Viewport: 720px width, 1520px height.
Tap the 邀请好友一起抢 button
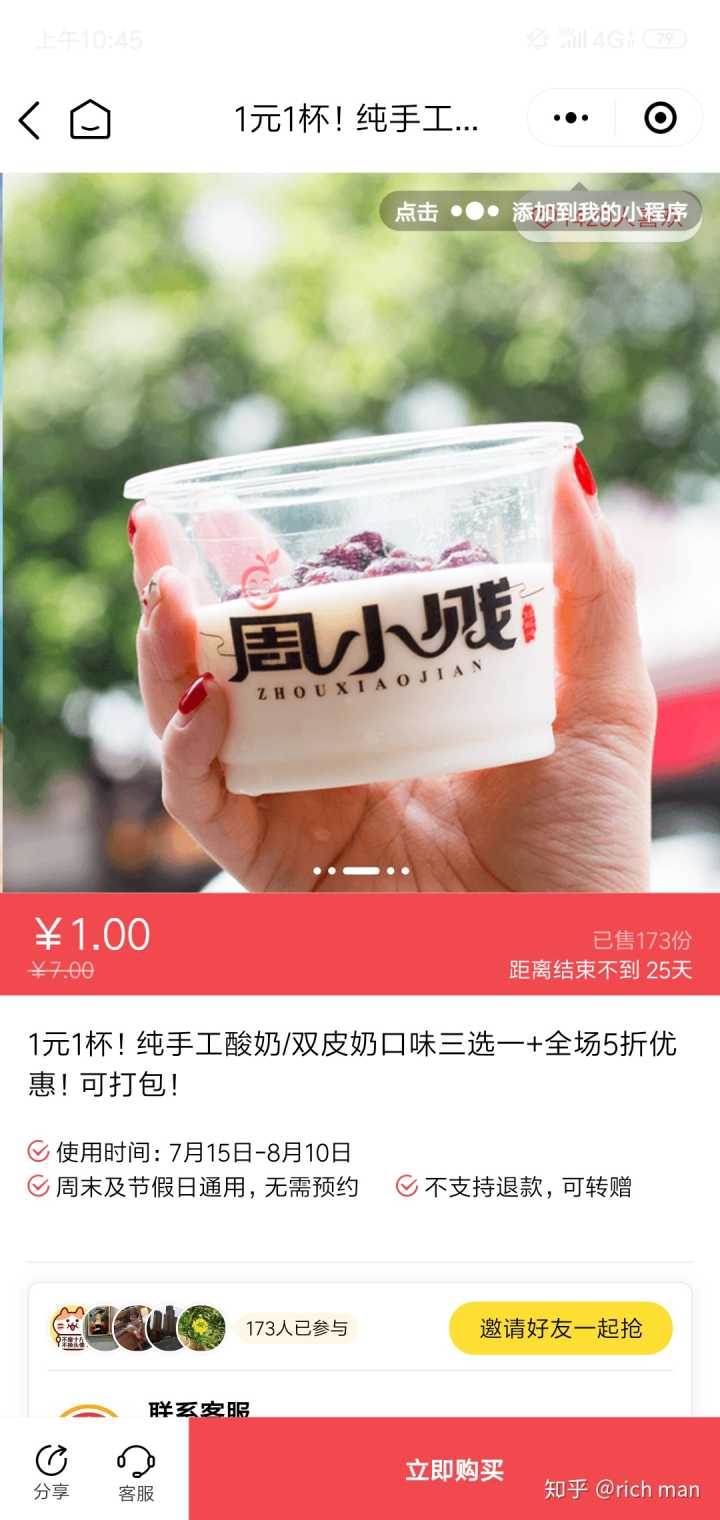point(560,1328)
